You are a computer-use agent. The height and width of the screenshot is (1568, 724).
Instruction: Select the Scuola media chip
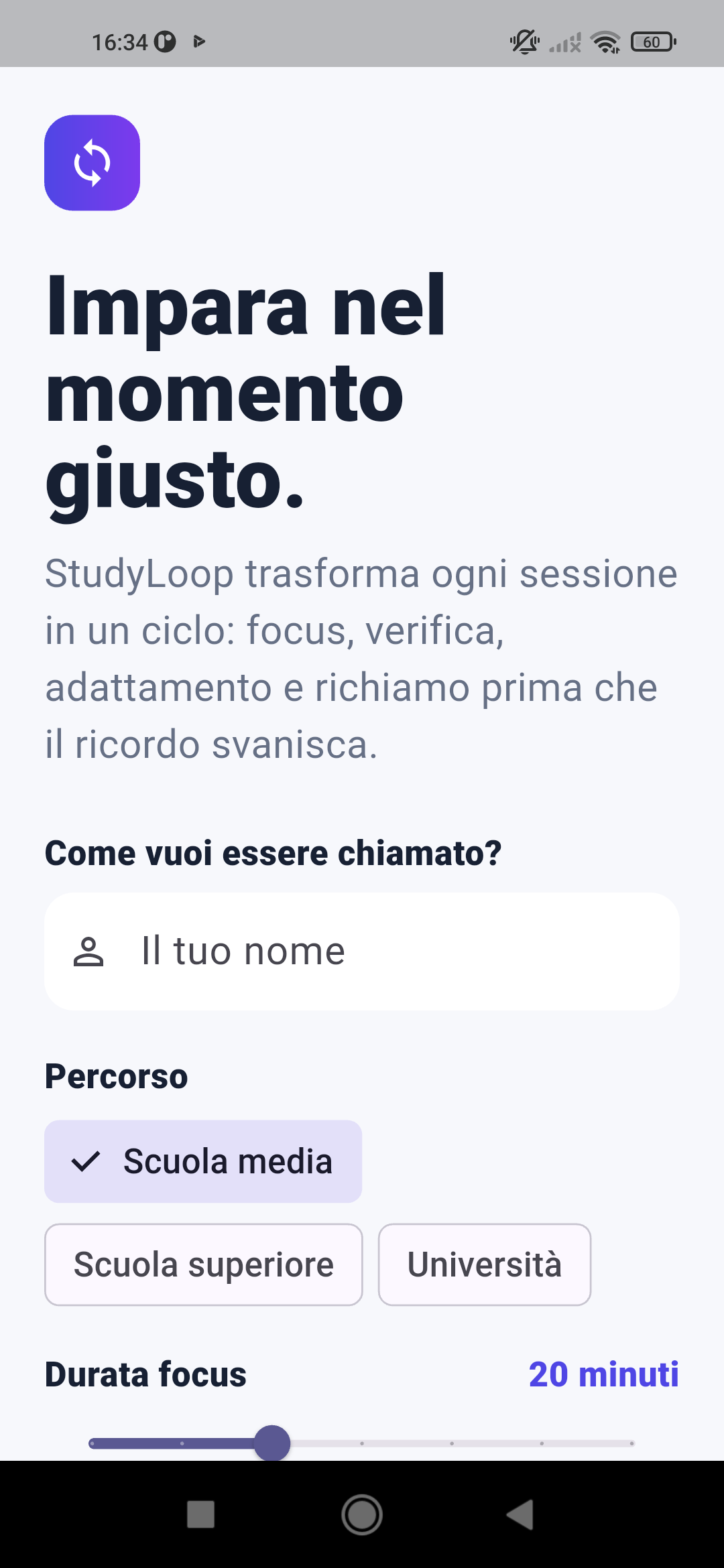click(203, 1161)
